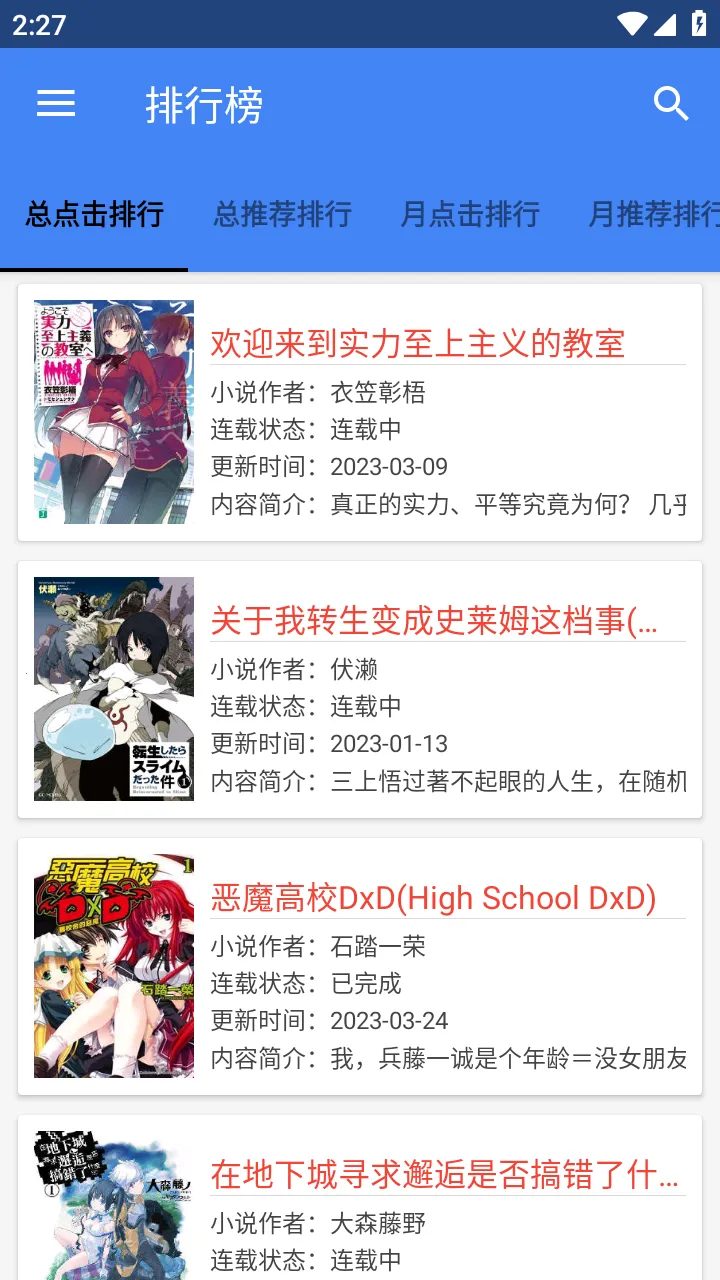View details for 恶魔高校DxD
The height and width of the screenshot is (1280, 720).
[x=433, y=898]
